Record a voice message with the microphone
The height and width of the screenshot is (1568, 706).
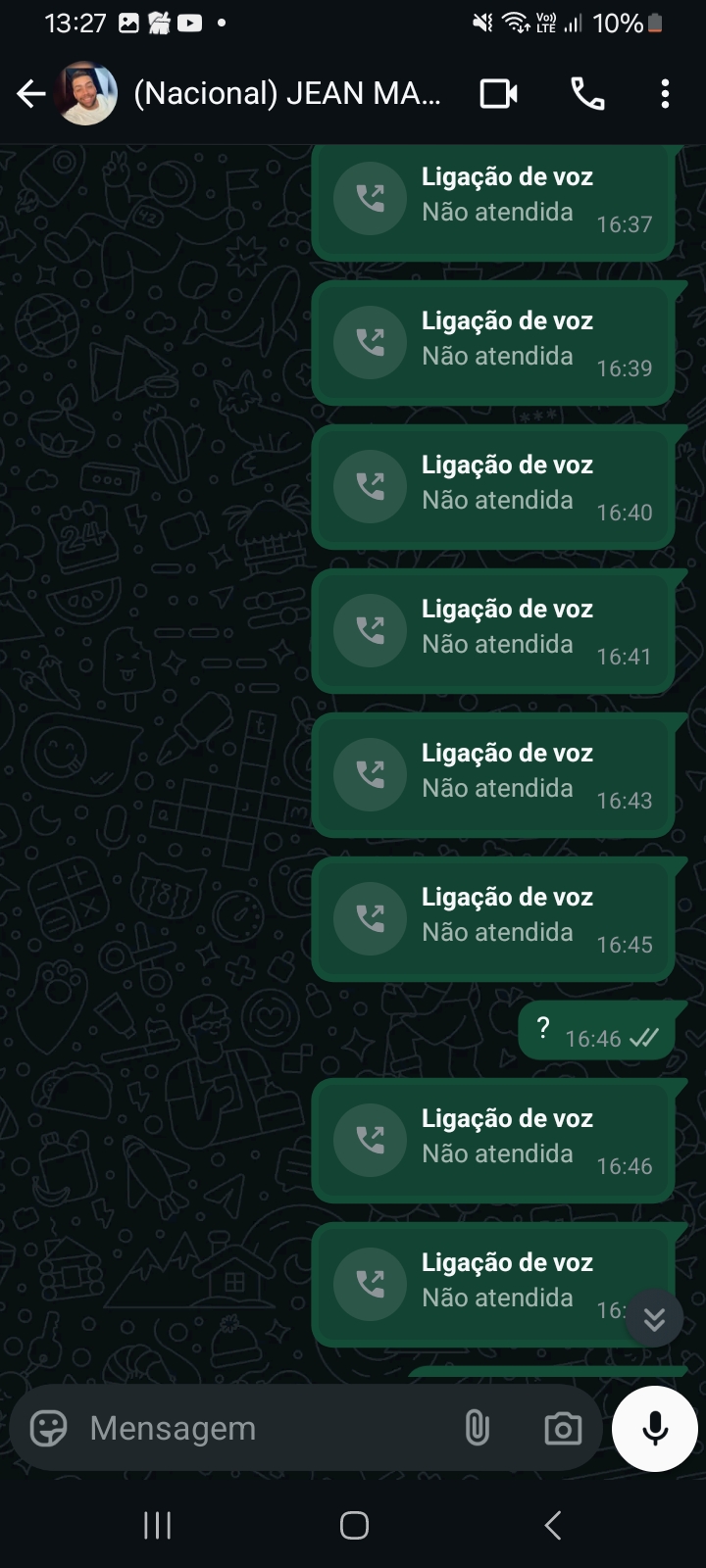655,1429
